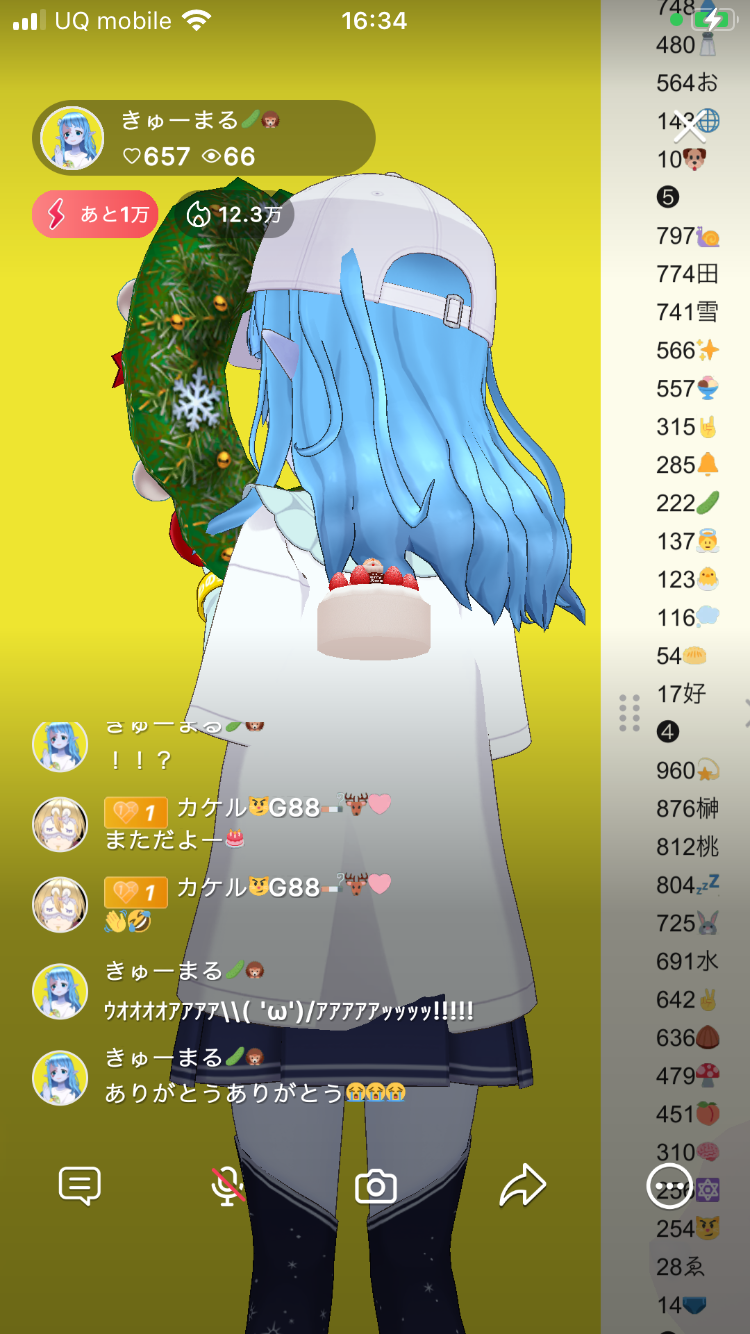Open the more options menu
This screenshot has width=750, height=1334.
(668, 1187)
